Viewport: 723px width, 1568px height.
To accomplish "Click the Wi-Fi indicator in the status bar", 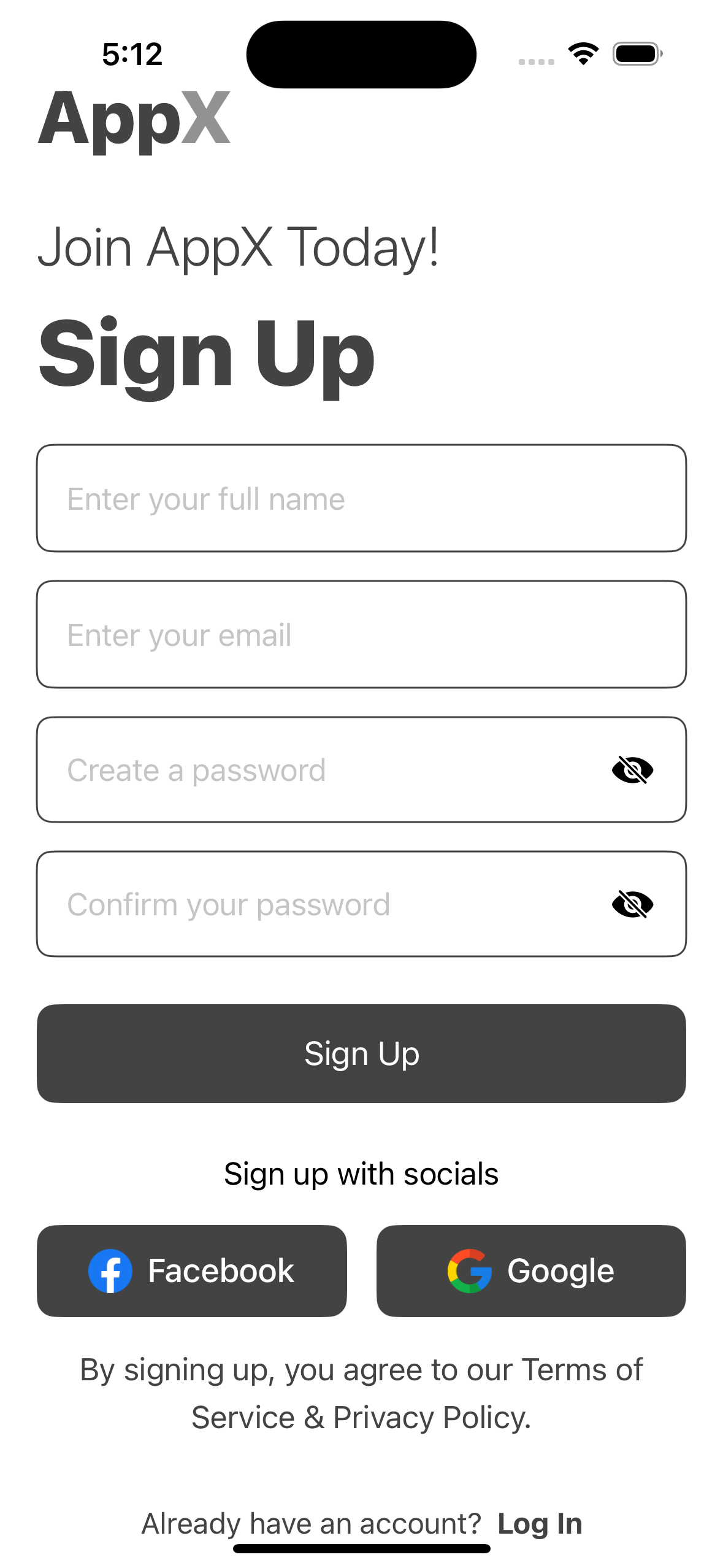I will (582, 53).
